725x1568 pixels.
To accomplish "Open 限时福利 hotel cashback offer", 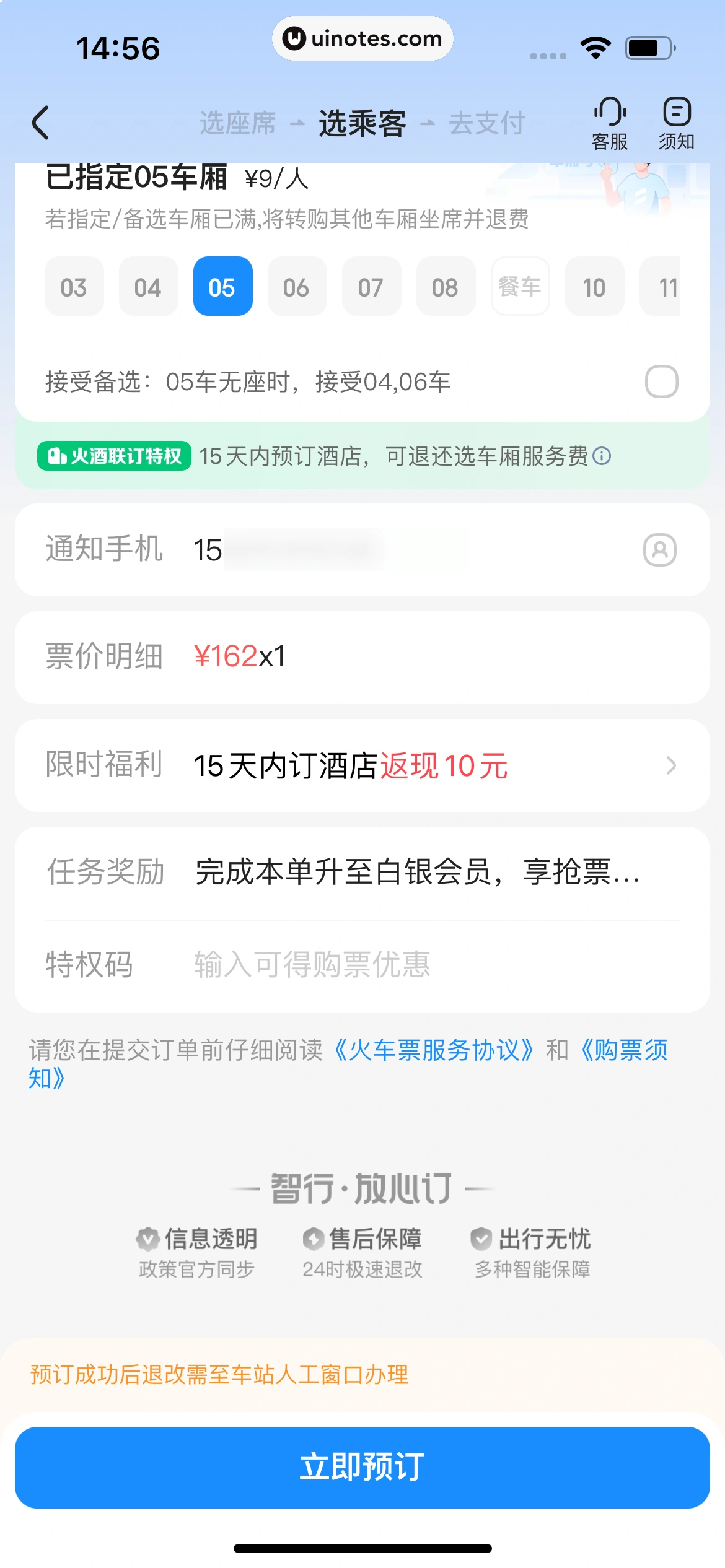I will [x=362, y=765].
